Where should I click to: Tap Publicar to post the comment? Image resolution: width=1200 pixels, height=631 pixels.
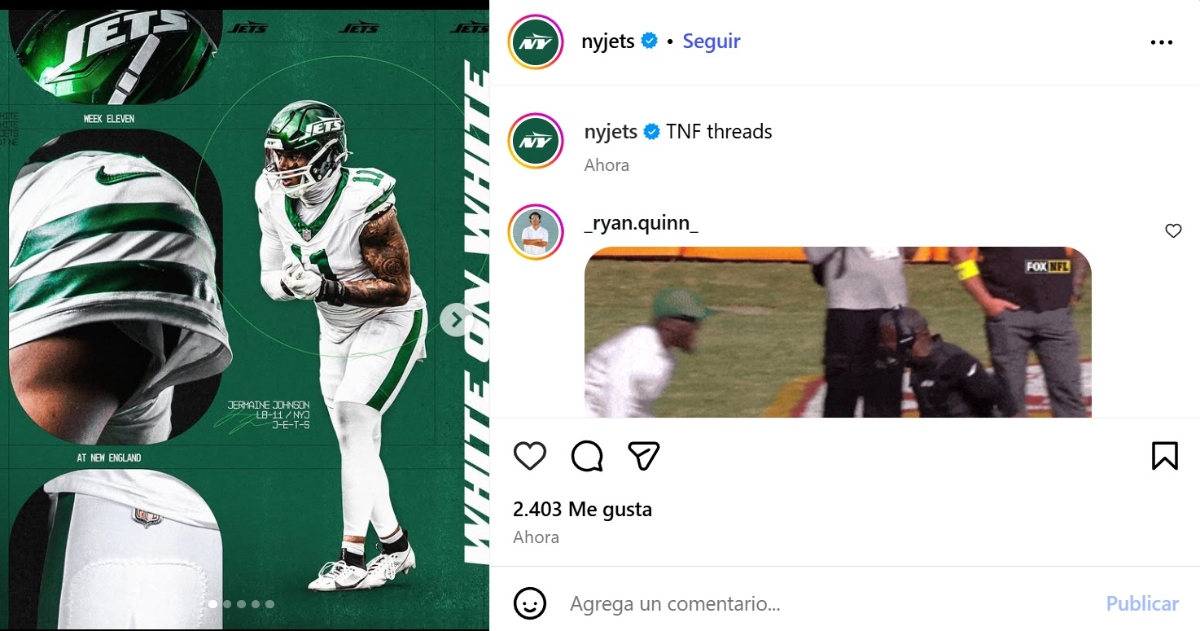(1142, 604)
